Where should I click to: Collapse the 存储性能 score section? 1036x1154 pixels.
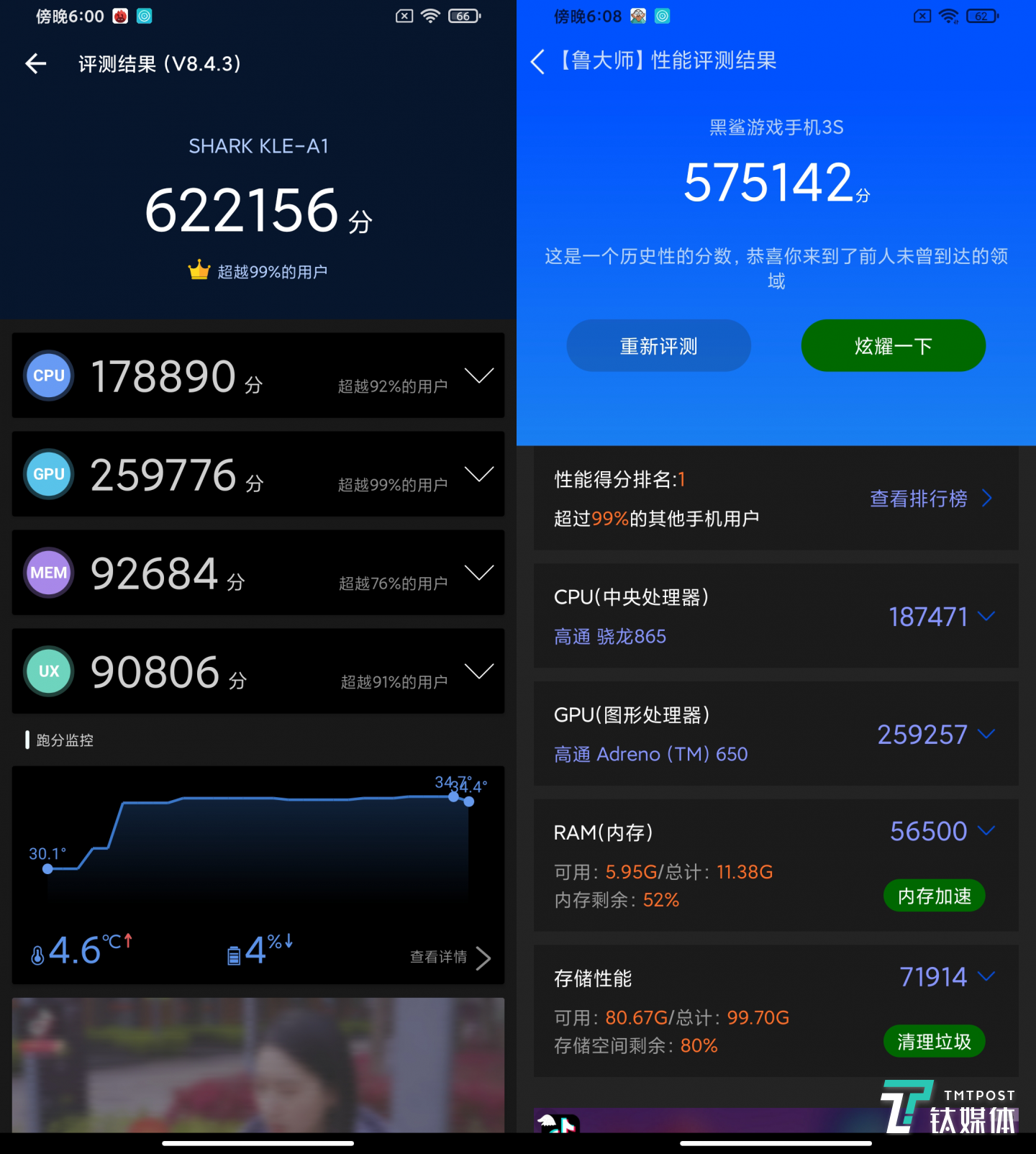tap(986, 977)
